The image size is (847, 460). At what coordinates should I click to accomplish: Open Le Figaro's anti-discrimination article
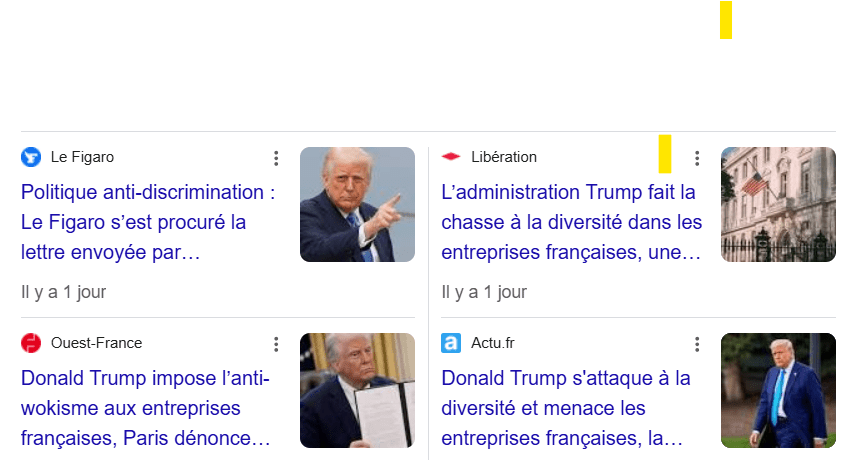point(148,222)
